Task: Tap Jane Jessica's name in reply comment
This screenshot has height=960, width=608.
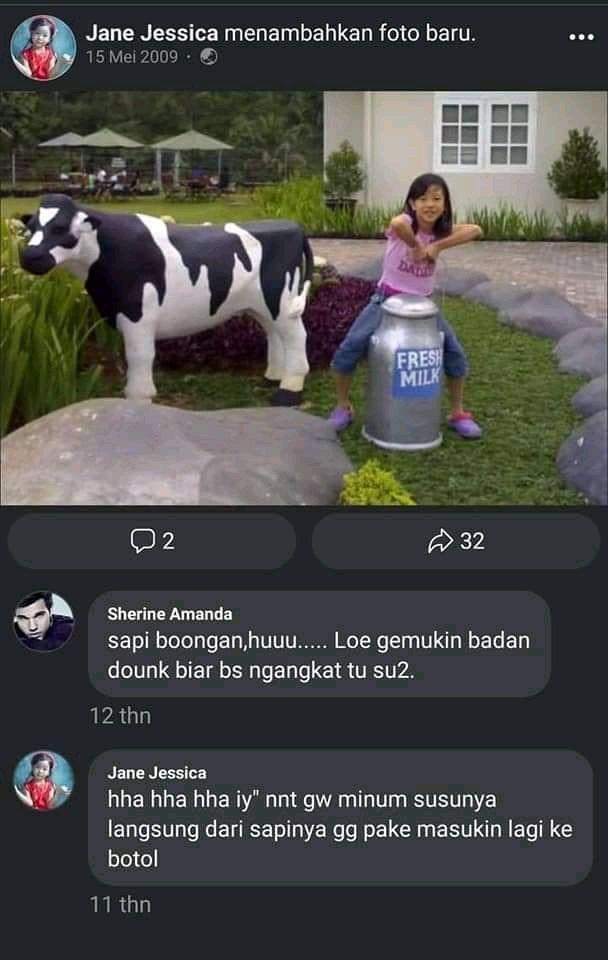Action: tap(157, 773)
